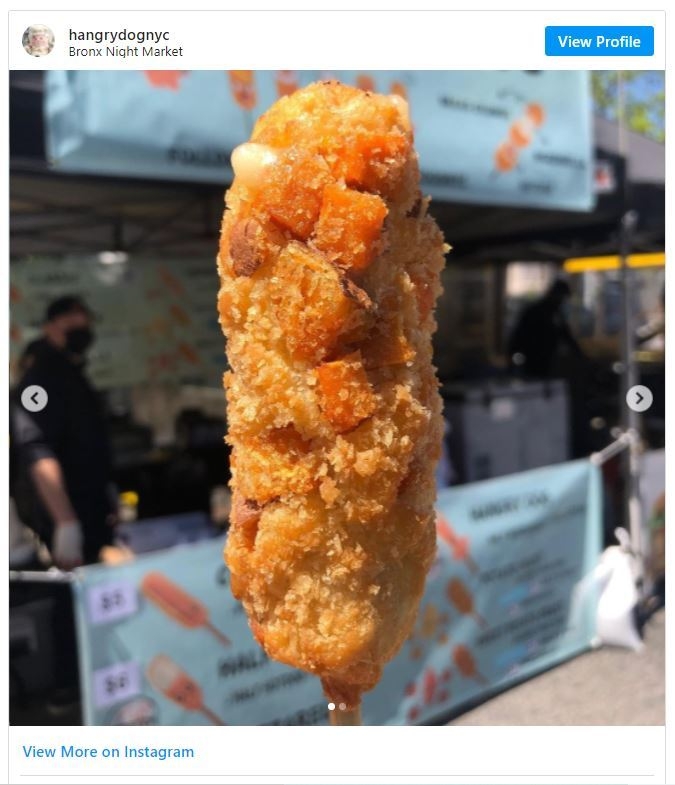Go to the next photo in carousel
This screenshot has width=675, height=785.
click(x=639, y=398)
